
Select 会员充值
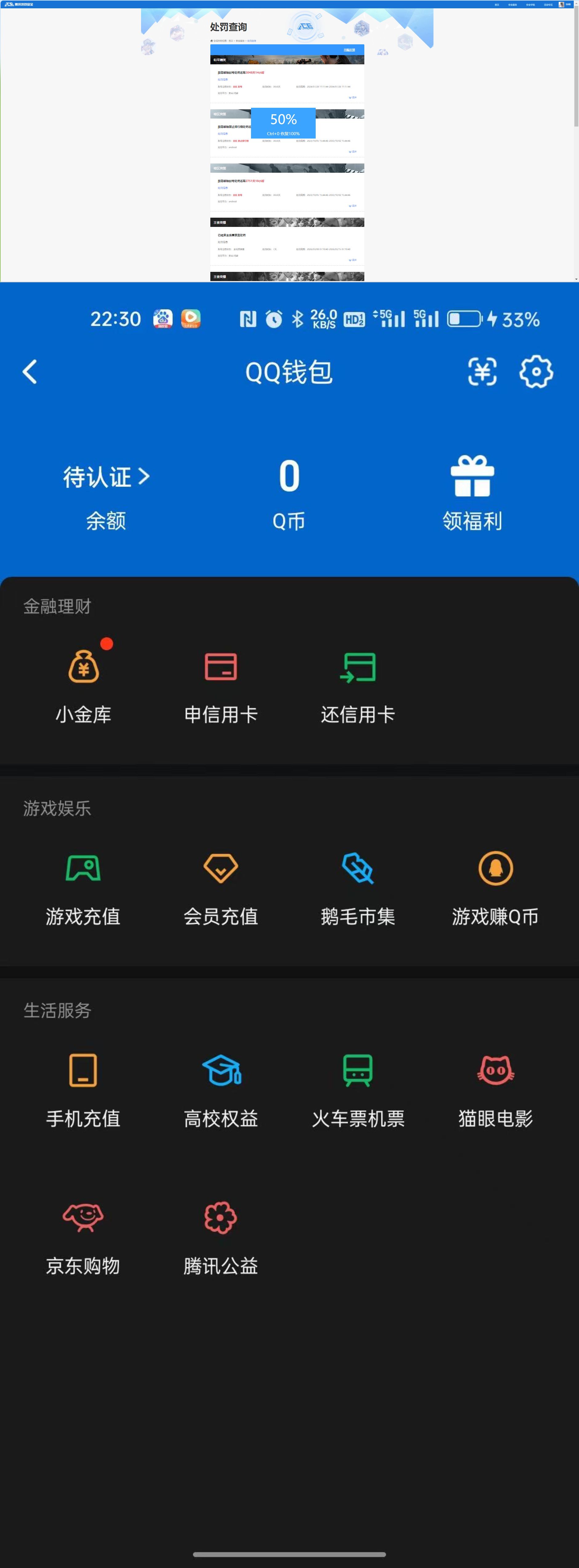[x=221, y=888]
